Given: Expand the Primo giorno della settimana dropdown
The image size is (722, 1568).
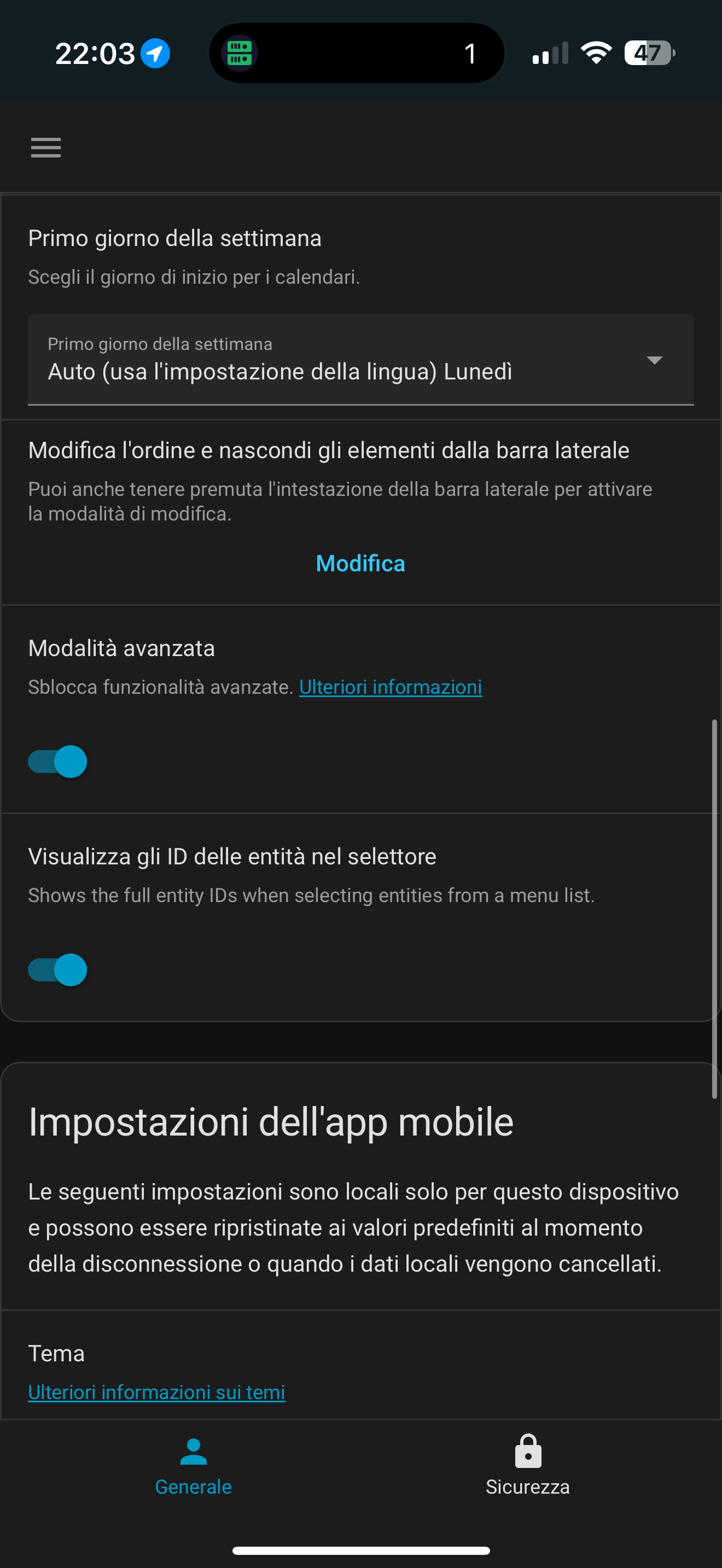Looking at the screenshot, I should tap(360, 360).
